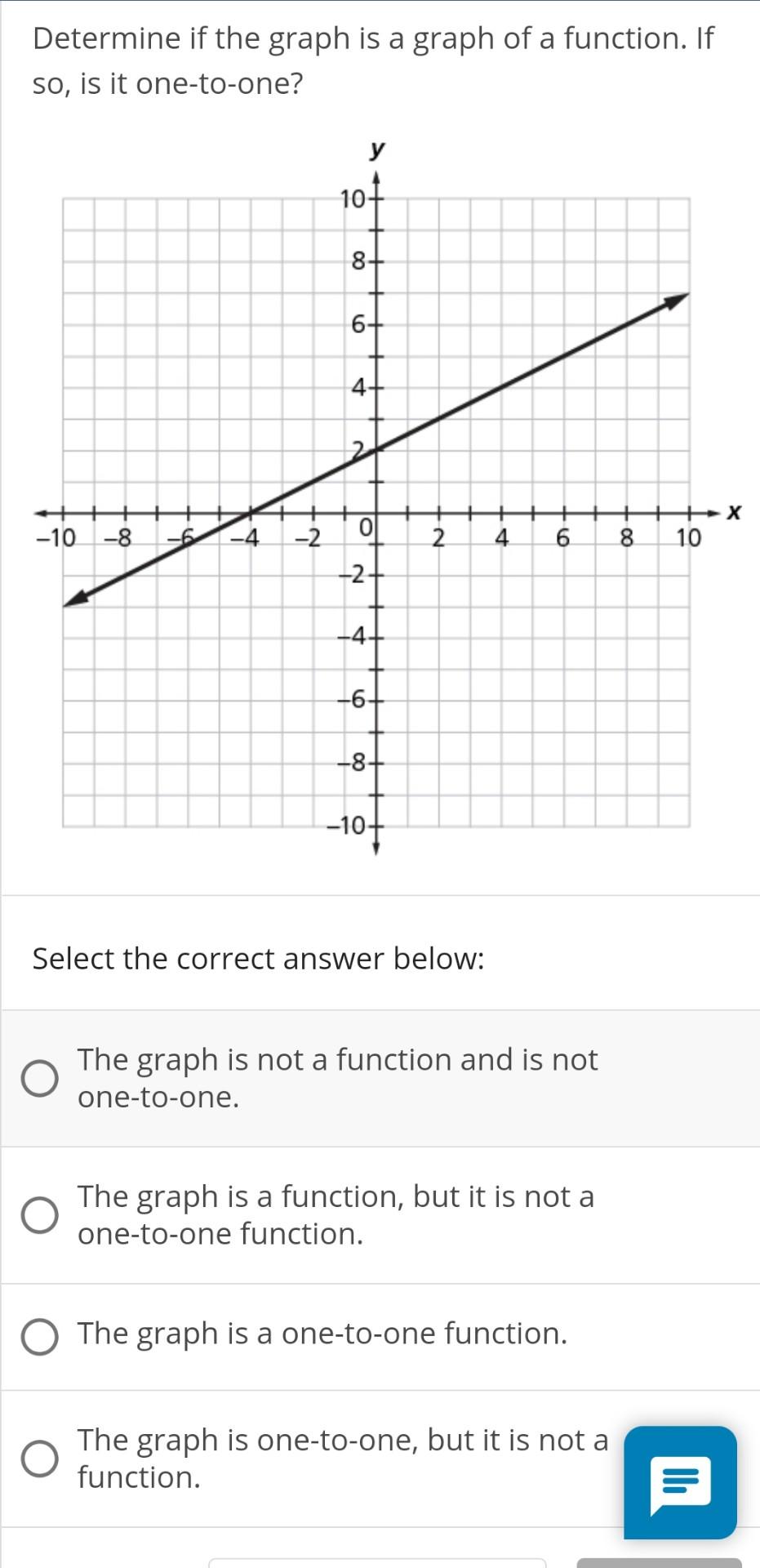Click the y-axis arrow on the graph

376,173
